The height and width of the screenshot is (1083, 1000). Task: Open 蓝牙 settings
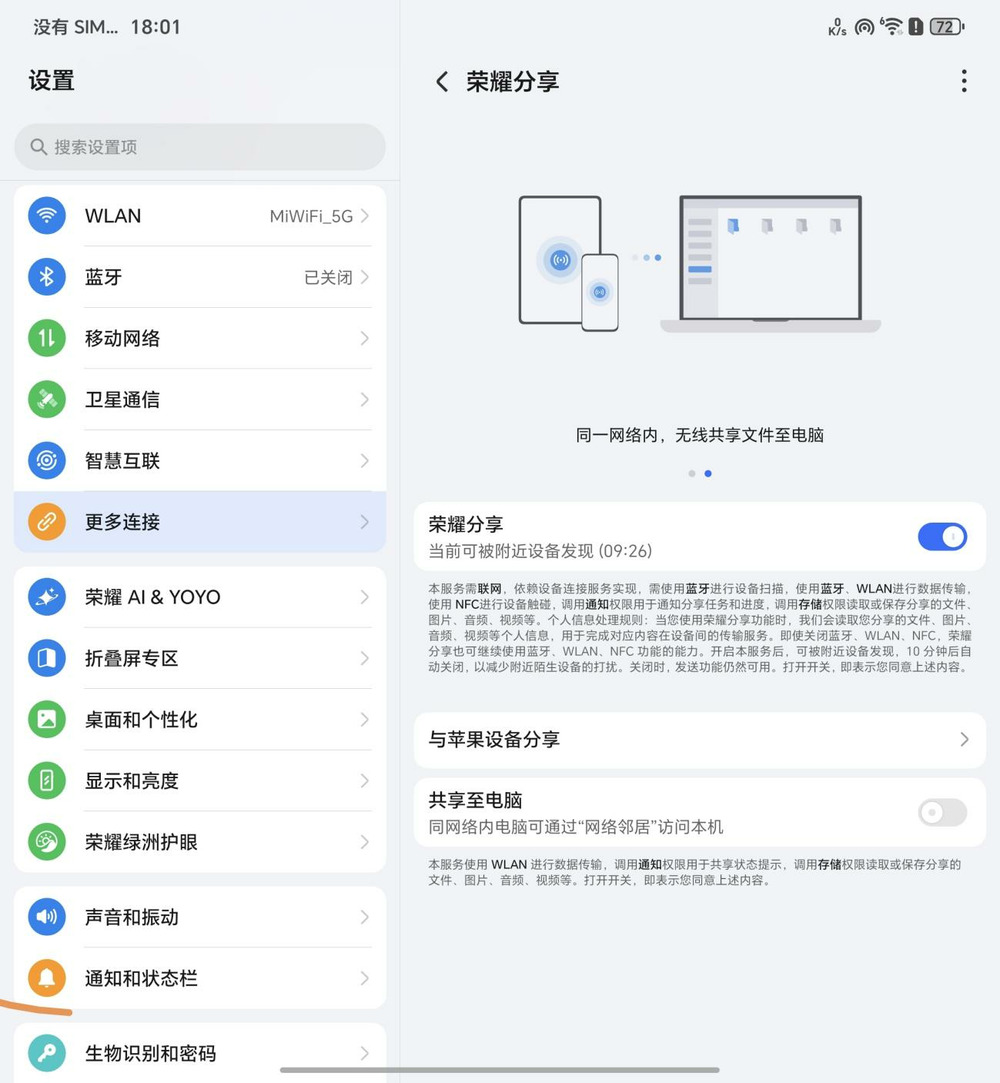[x=200, y=277]
